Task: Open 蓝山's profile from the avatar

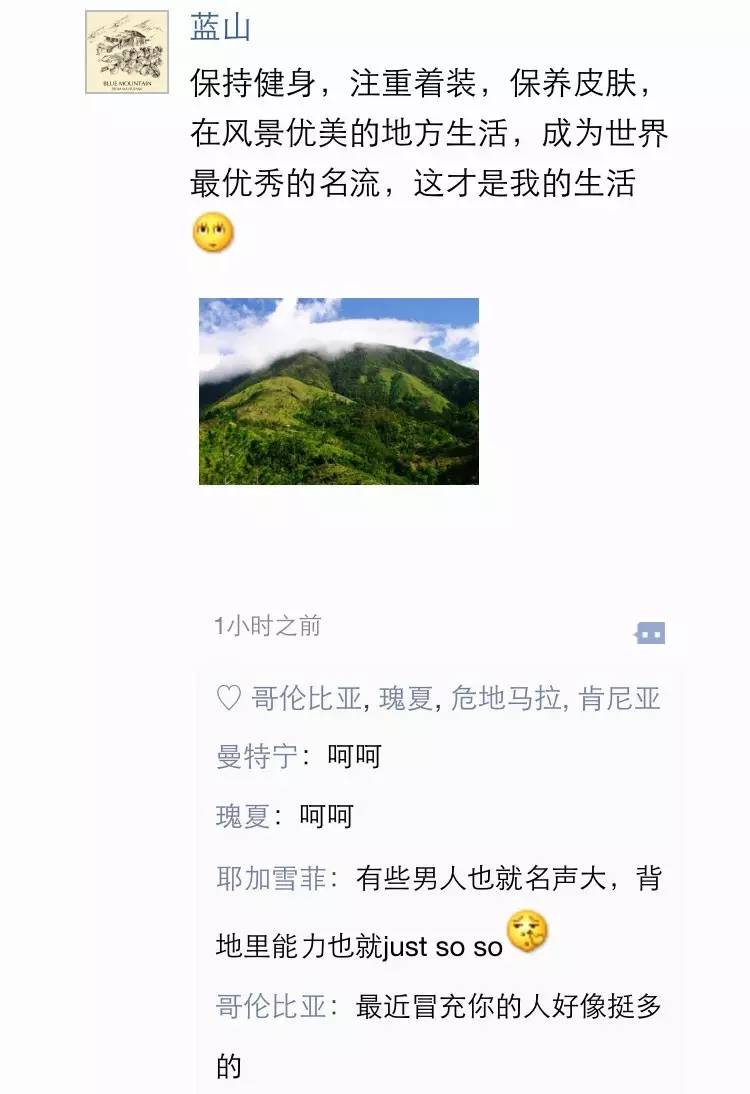Action: point(126,51)
